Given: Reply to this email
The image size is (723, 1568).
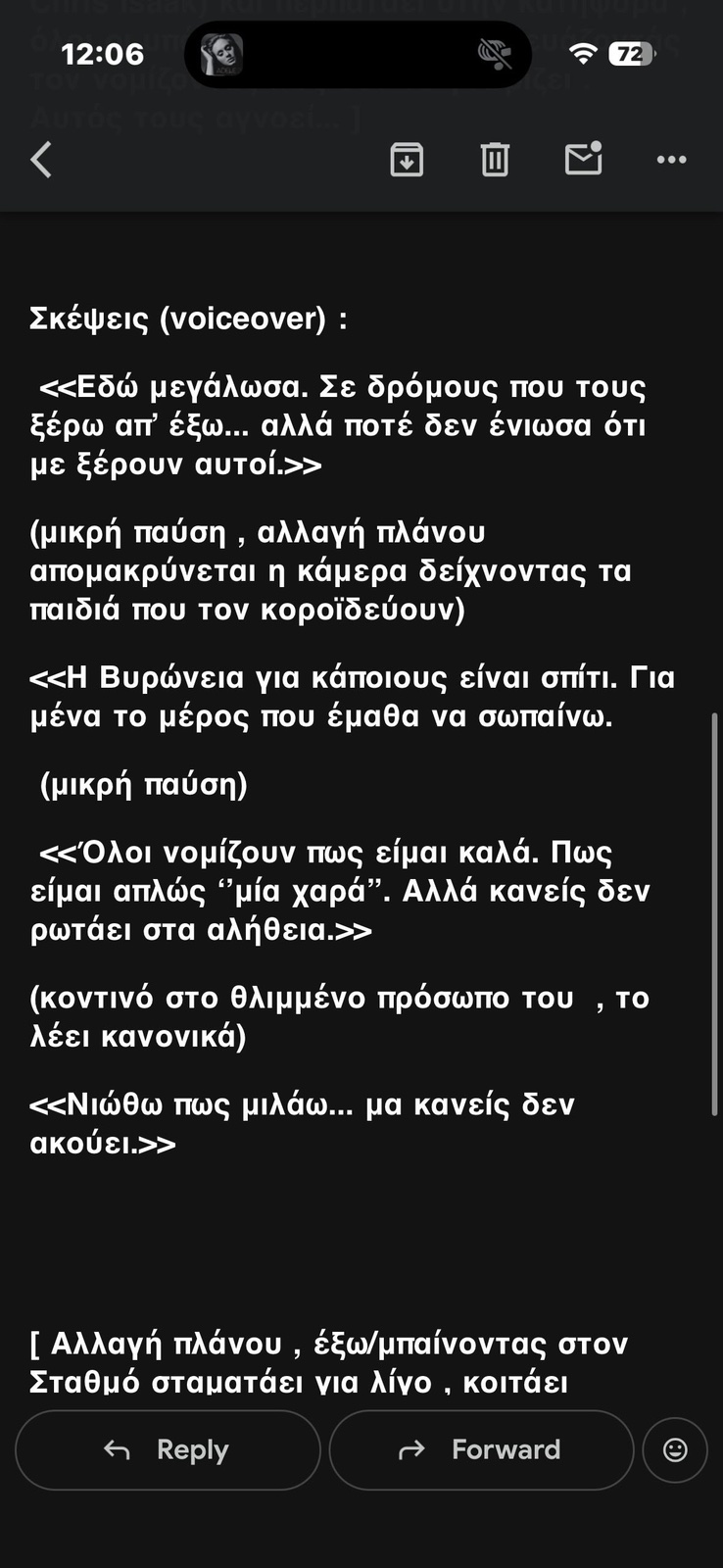Looking at the screenshot, I should pos(168,1449).
